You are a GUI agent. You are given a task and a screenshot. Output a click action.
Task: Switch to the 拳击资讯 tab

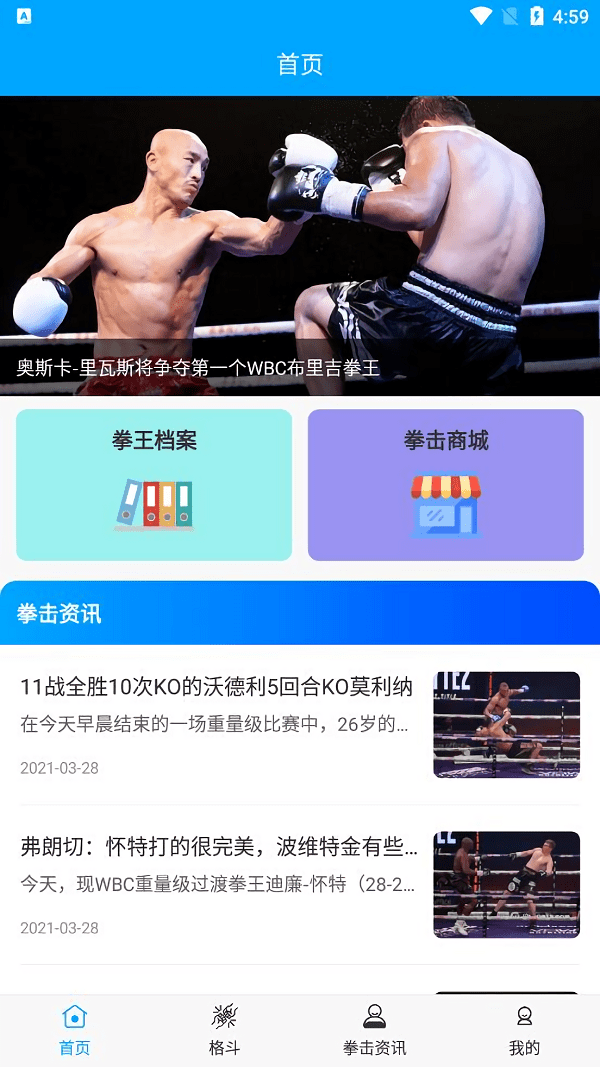point(374,1030)
